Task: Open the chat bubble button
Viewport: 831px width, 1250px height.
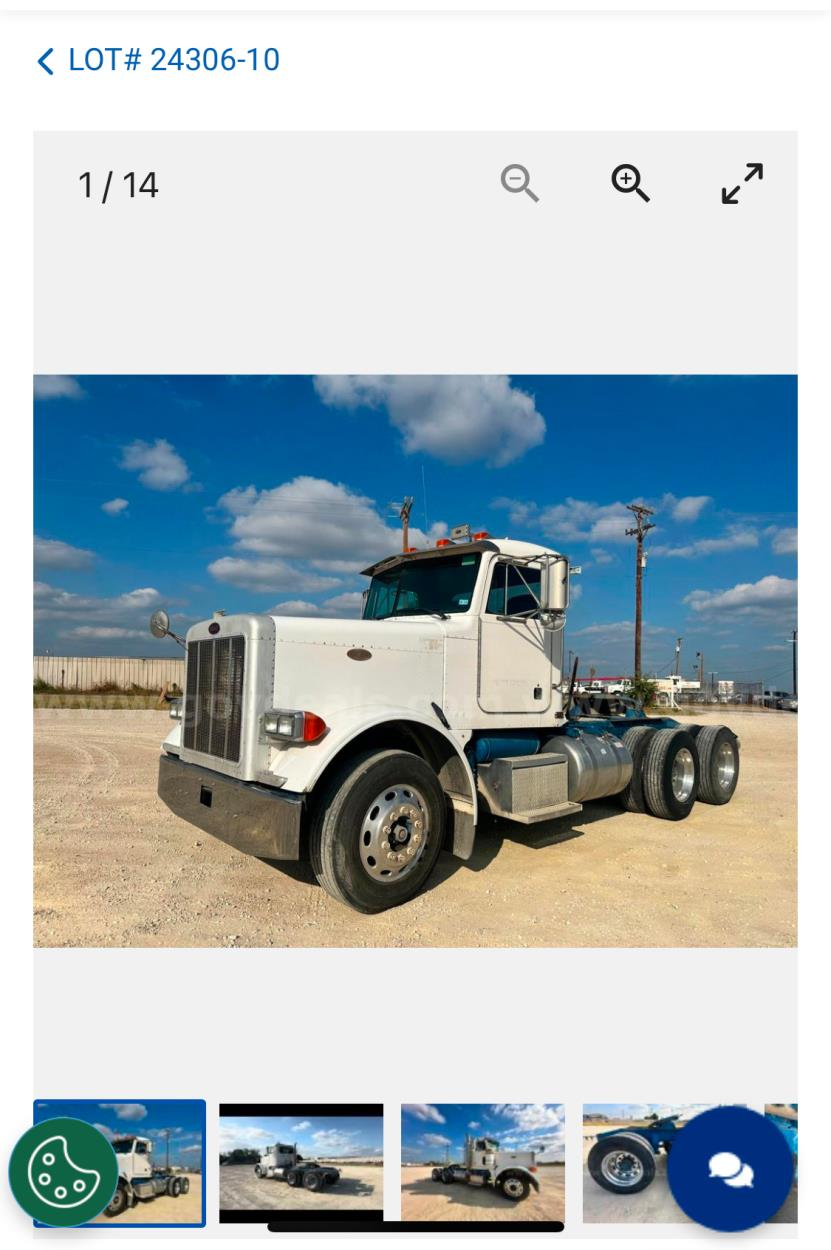Action: tap(730, 1168)
